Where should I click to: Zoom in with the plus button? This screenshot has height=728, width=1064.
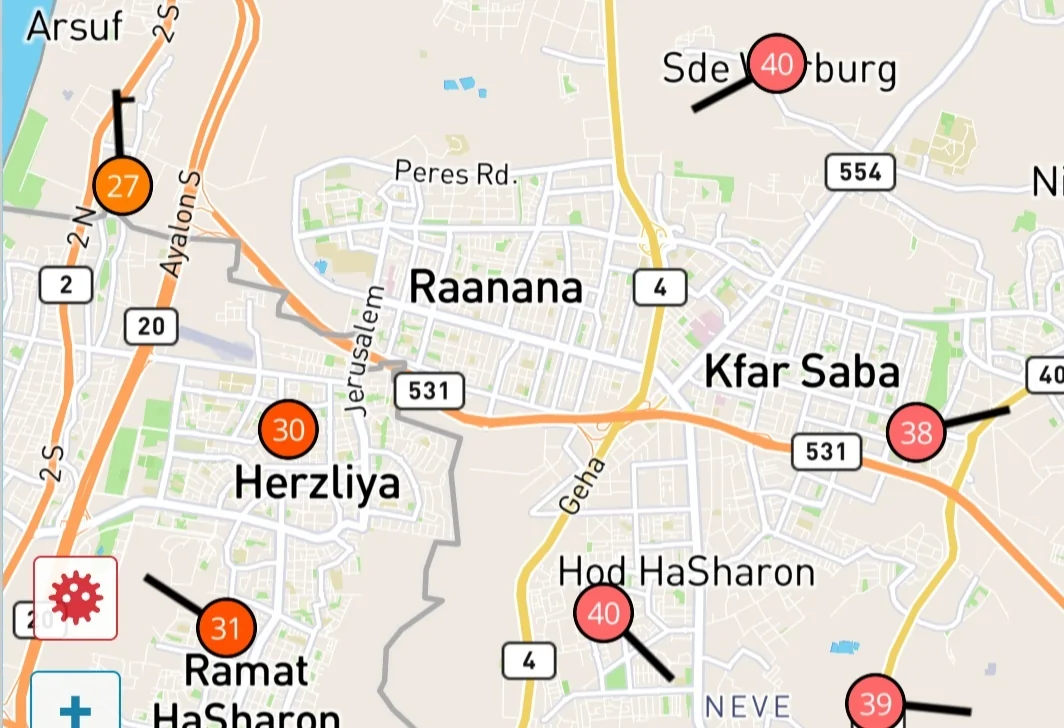(x=75, y=706)
